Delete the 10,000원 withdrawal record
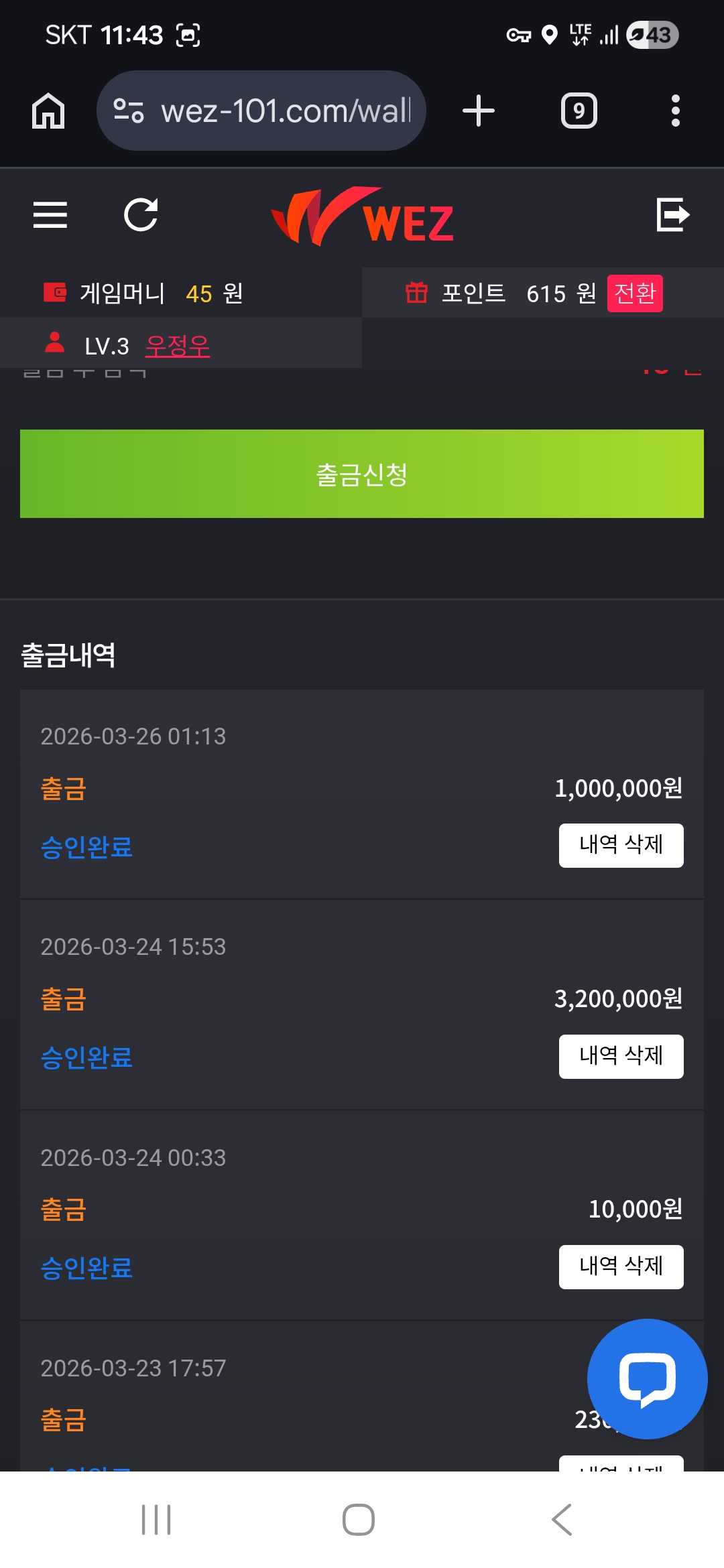This screenshot has width=724, height=1568. pyautogui.click(x=621, y=1266)
